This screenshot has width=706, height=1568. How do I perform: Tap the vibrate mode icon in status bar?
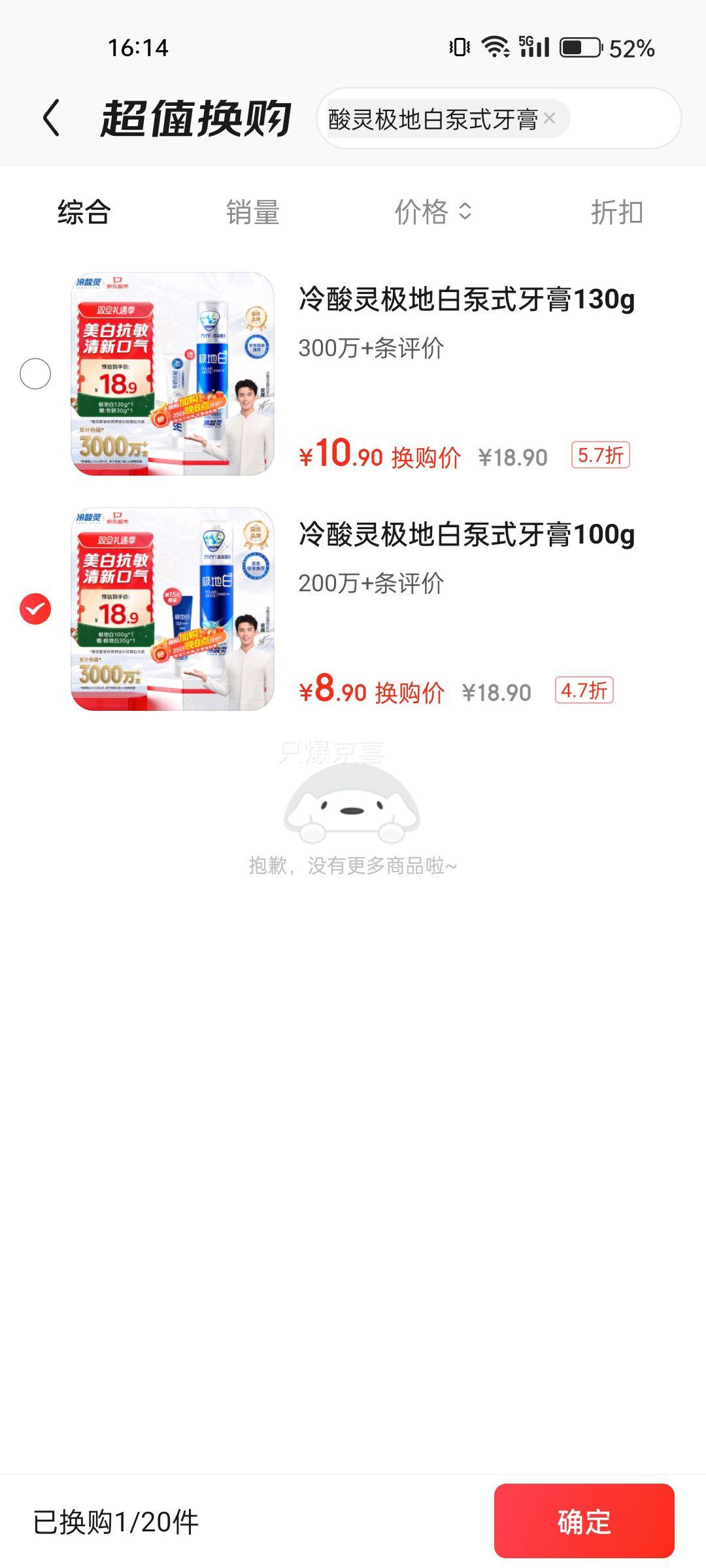point(460,46)
